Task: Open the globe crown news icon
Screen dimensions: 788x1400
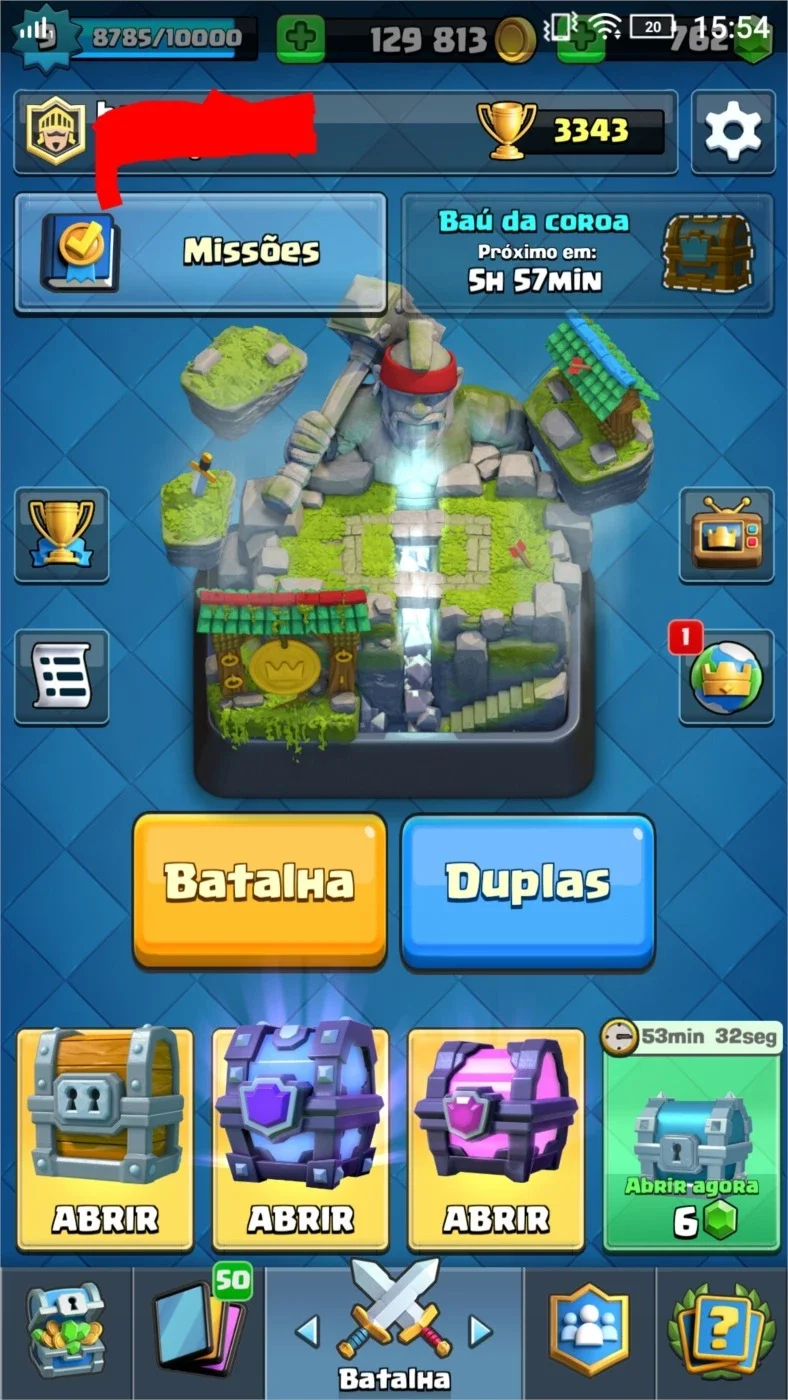Action: pyautogui.click(x=727, y=677)
